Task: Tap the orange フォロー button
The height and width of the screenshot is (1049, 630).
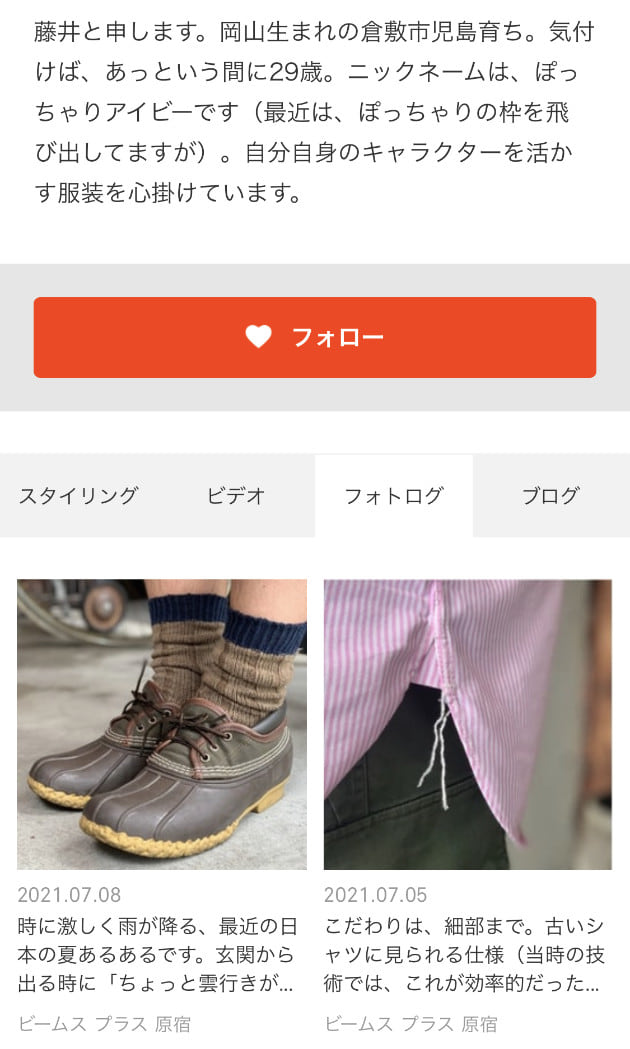Action: pyautogui.click(x=315, y=337)
